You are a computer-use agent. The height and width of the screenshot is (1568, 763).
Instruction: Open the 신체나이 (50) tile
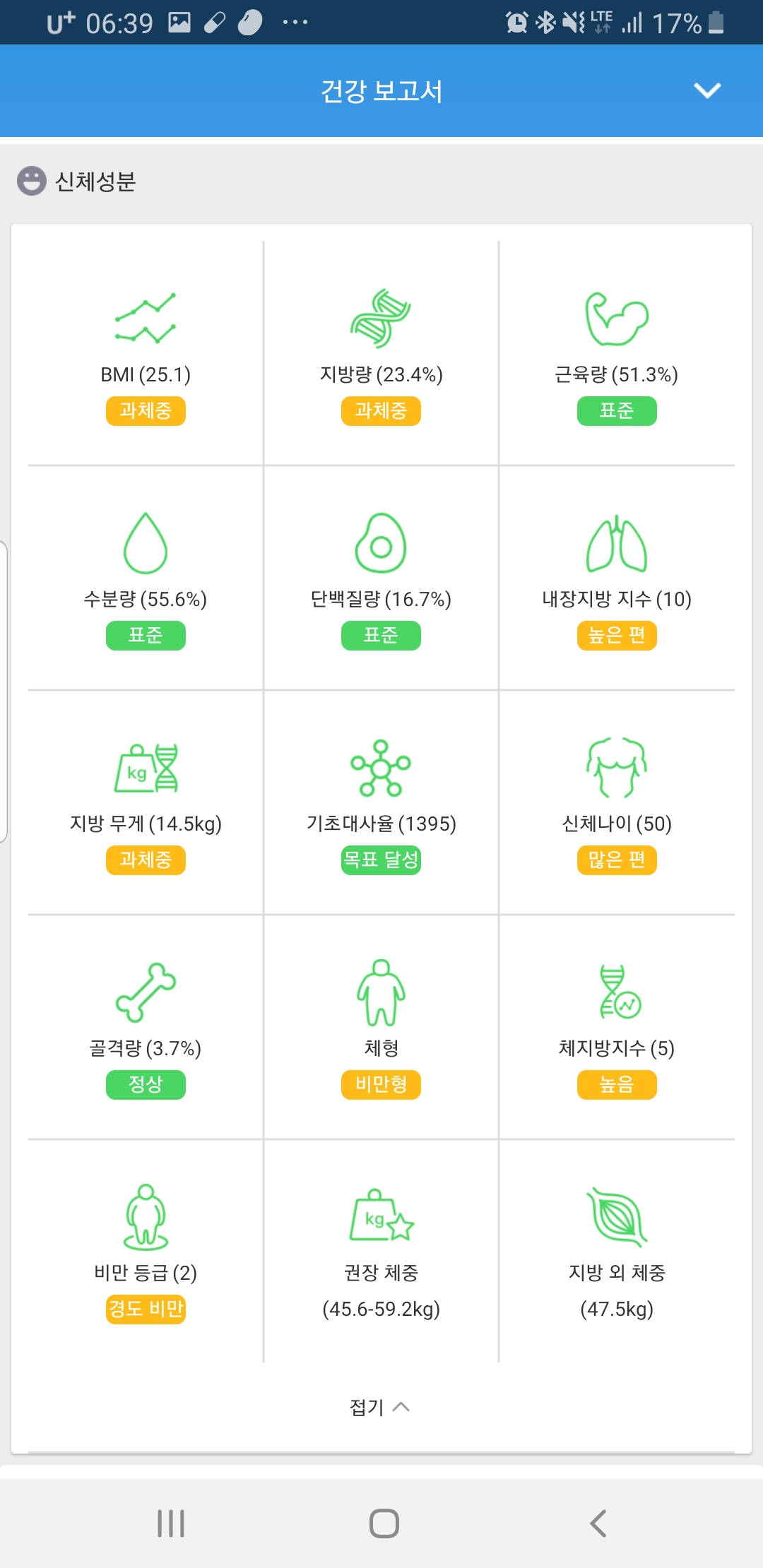tap(617, 802)
